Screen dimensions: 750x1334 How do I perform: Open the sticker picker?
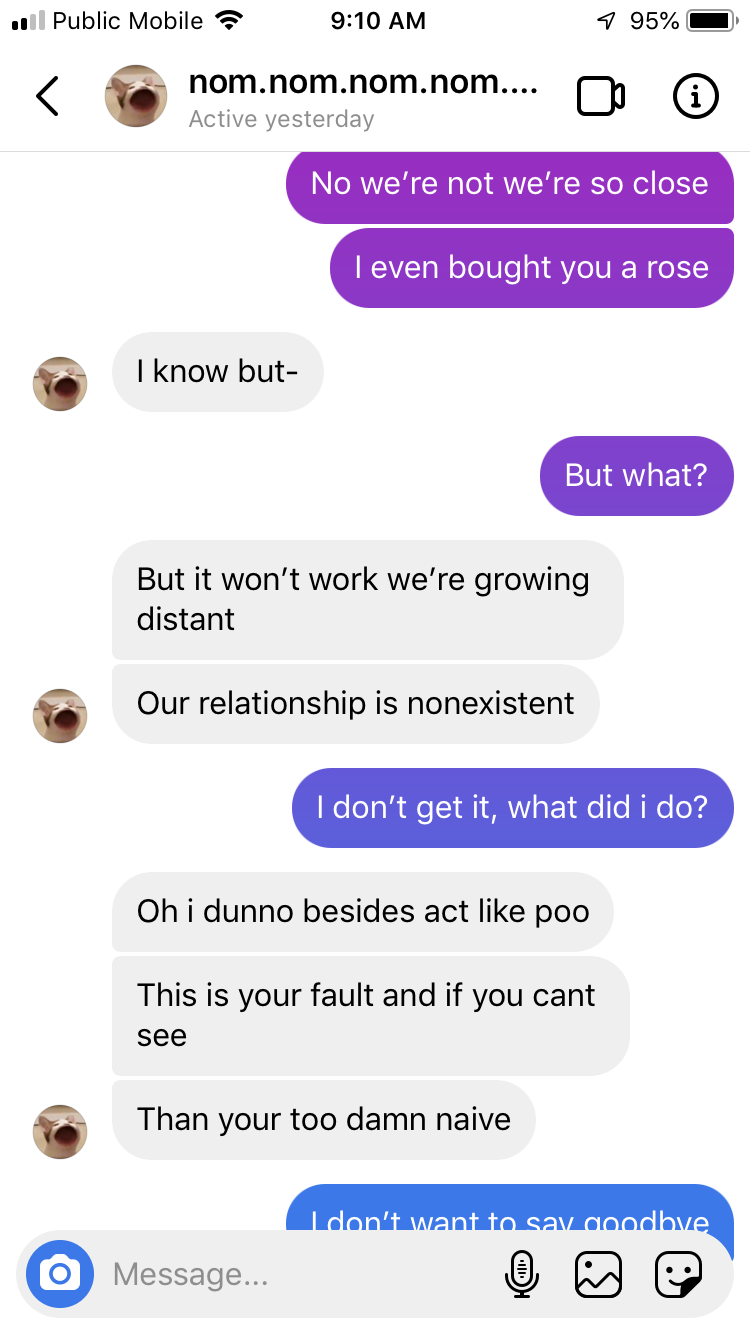tap(678, 1274)
